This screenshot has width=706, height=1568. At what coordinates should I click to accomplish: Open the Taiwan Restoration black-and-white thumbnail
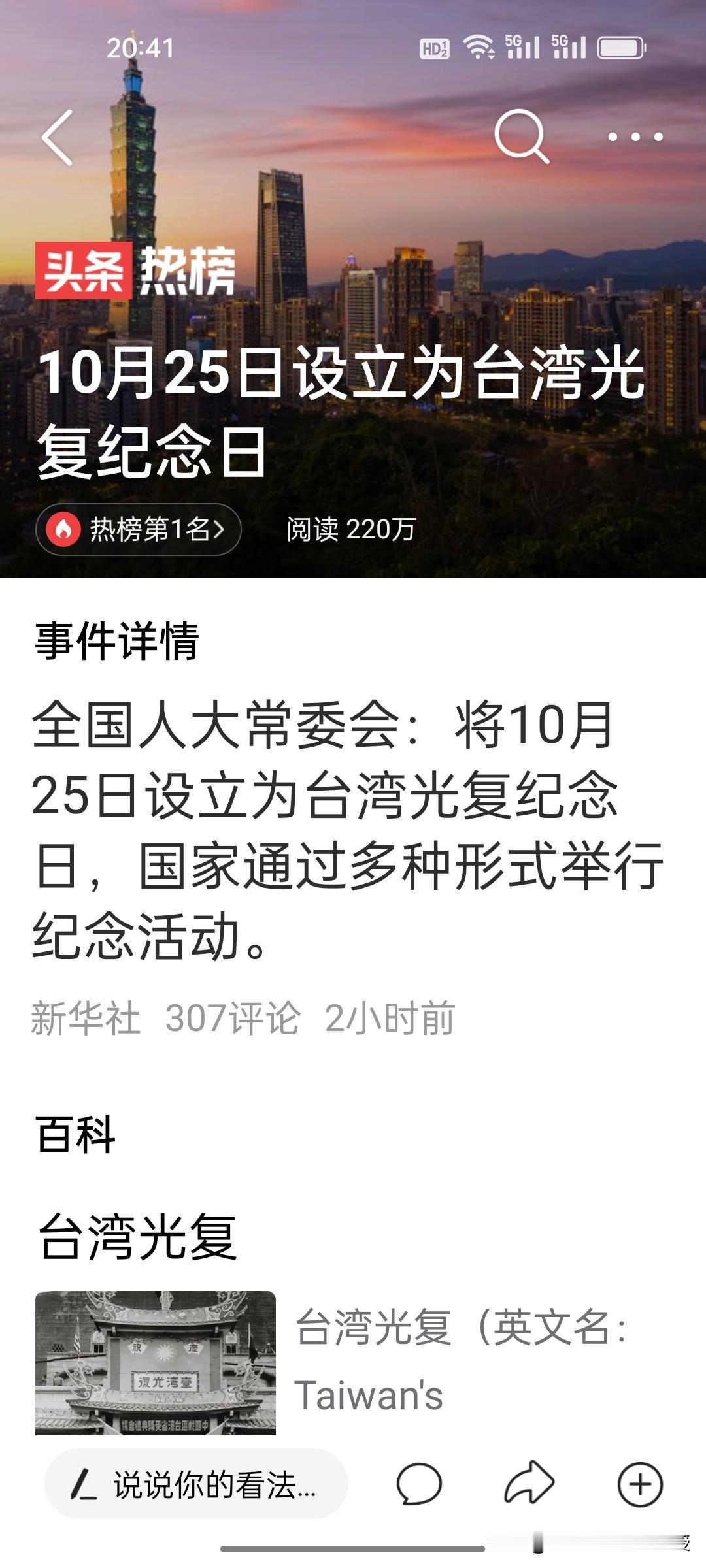pos(155,1365)
